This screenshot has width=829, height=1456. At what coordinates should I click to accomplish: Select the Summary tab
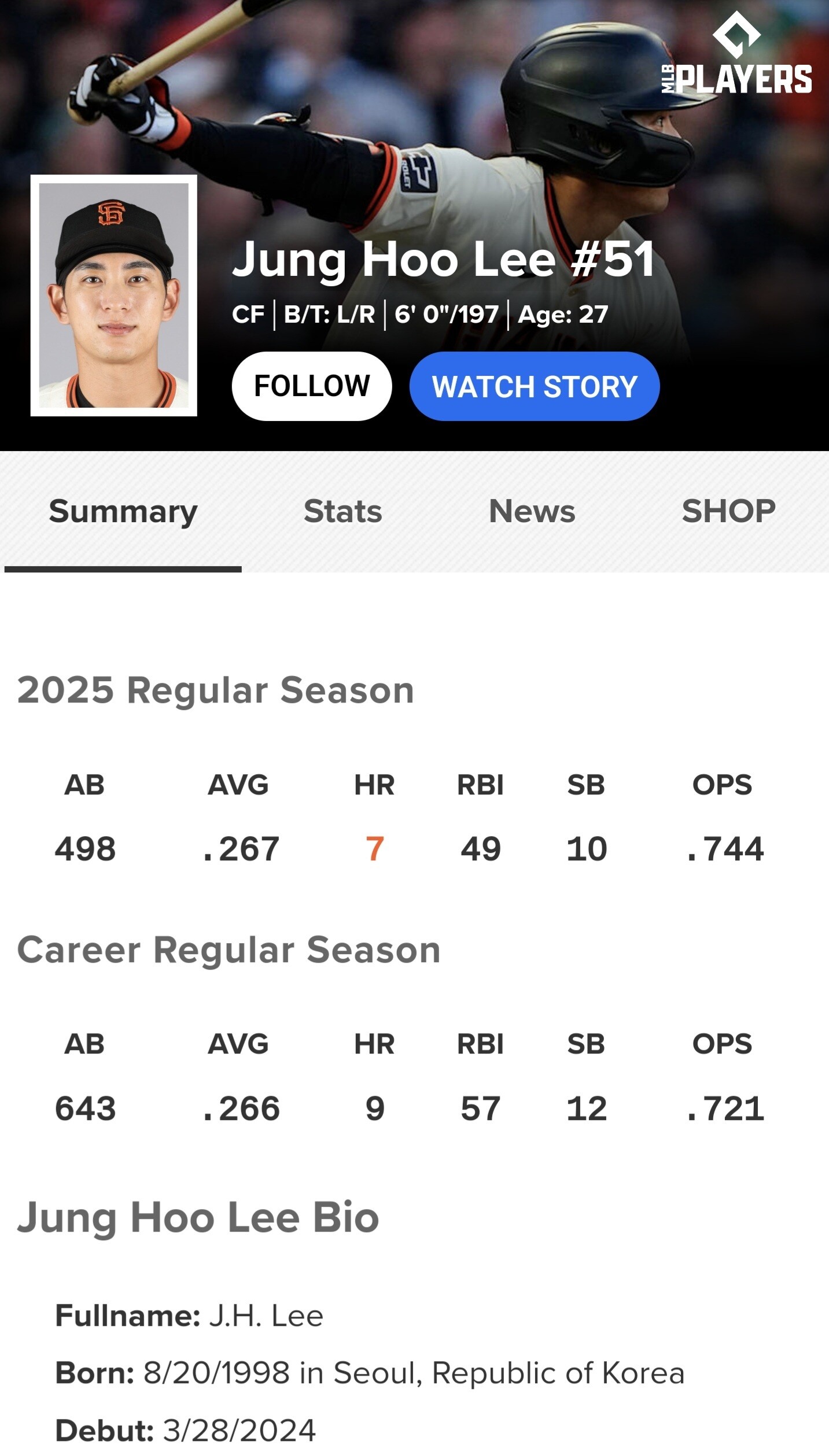point(123,512)
